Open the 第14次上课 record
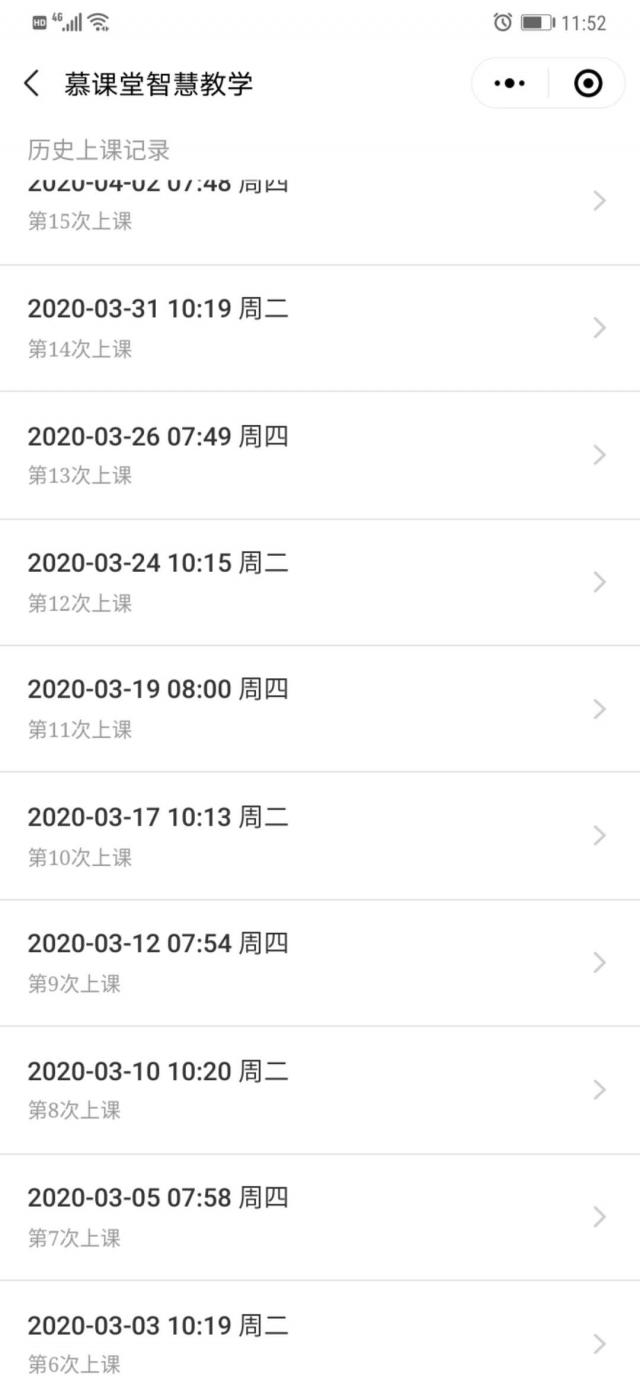 (x=320, y=328)
